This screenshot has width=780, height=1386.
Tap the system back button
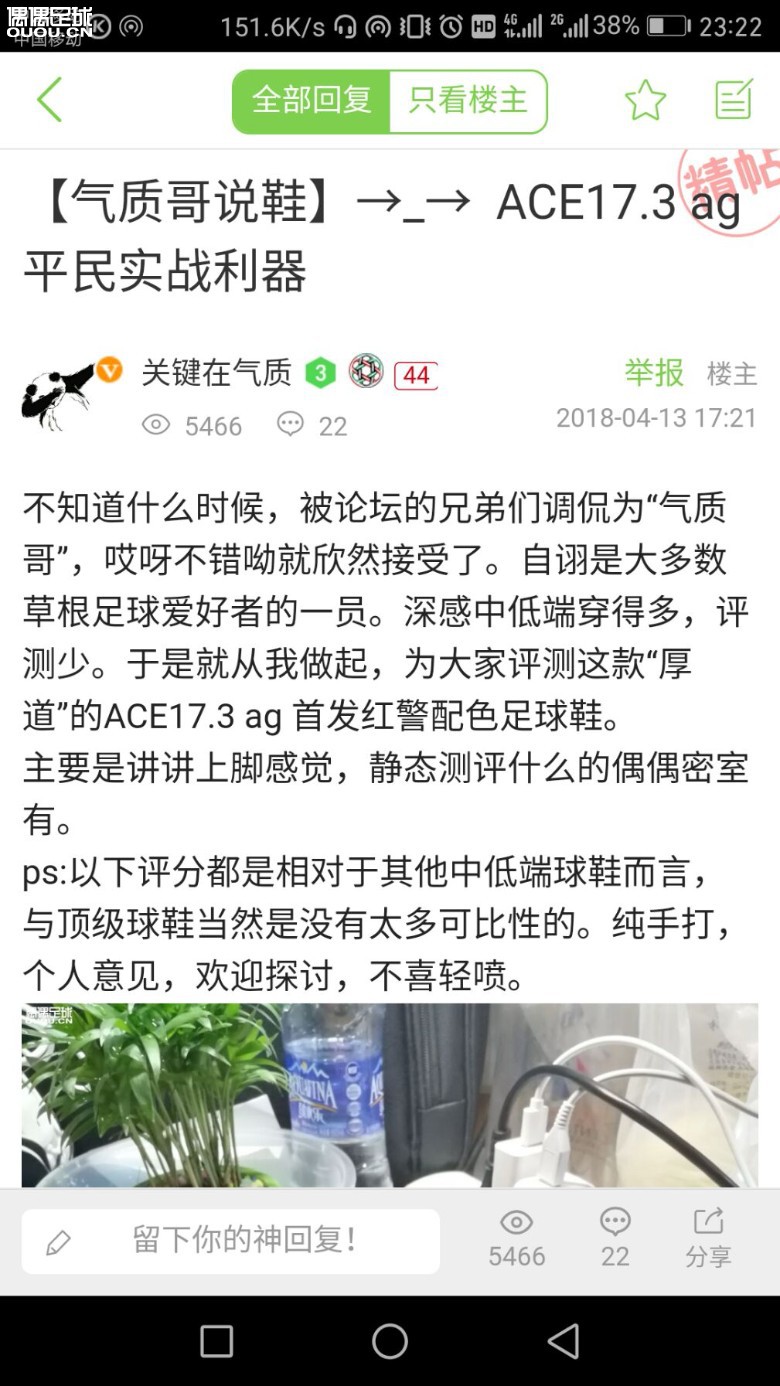coord(563,1341)
